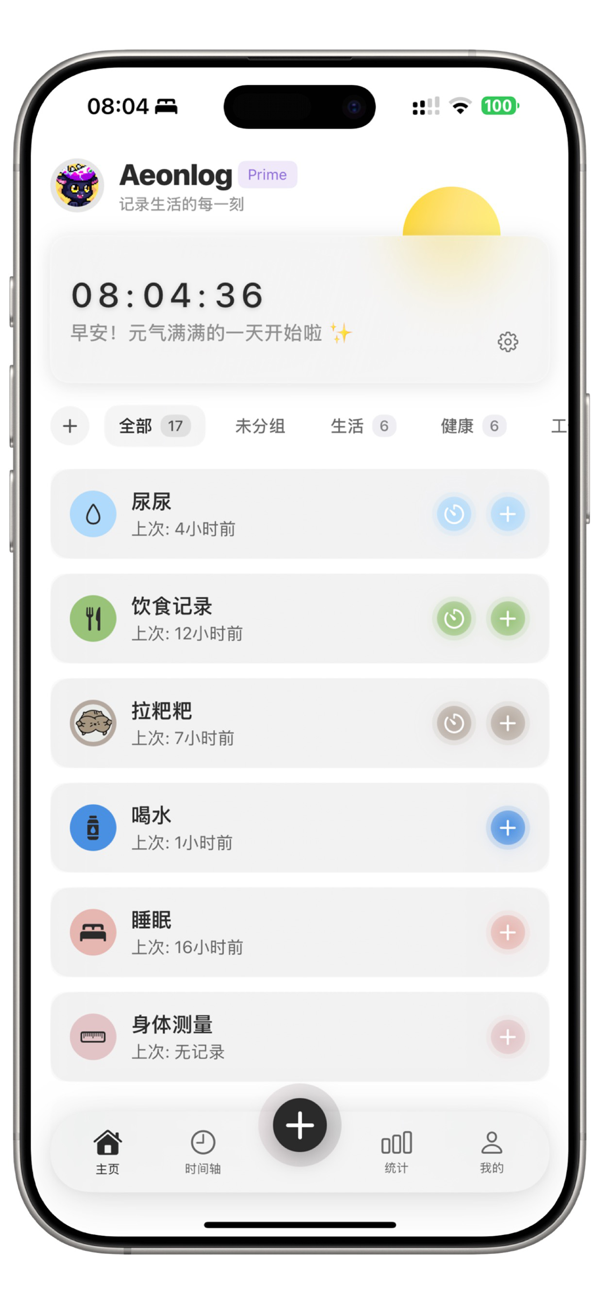The width and height of the screenshot is (600, 1304).
Task: Start the timer for 饮食记录
Action: click(454, 619)
